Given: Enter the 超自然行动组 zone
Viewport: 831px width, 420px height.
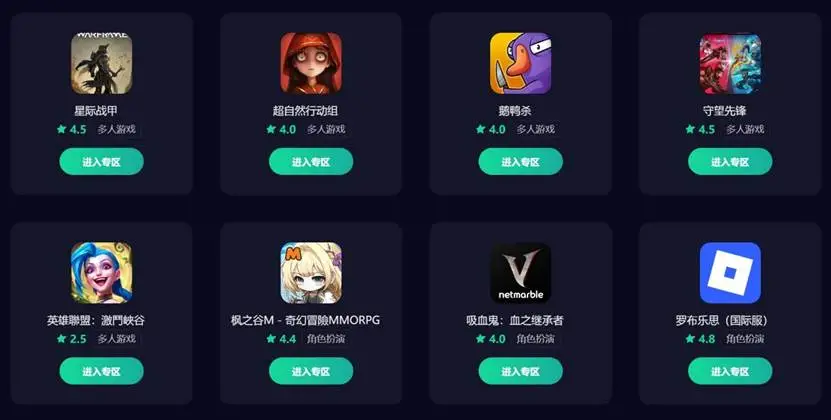Looking at the screenshot, I should pos(310,161).
